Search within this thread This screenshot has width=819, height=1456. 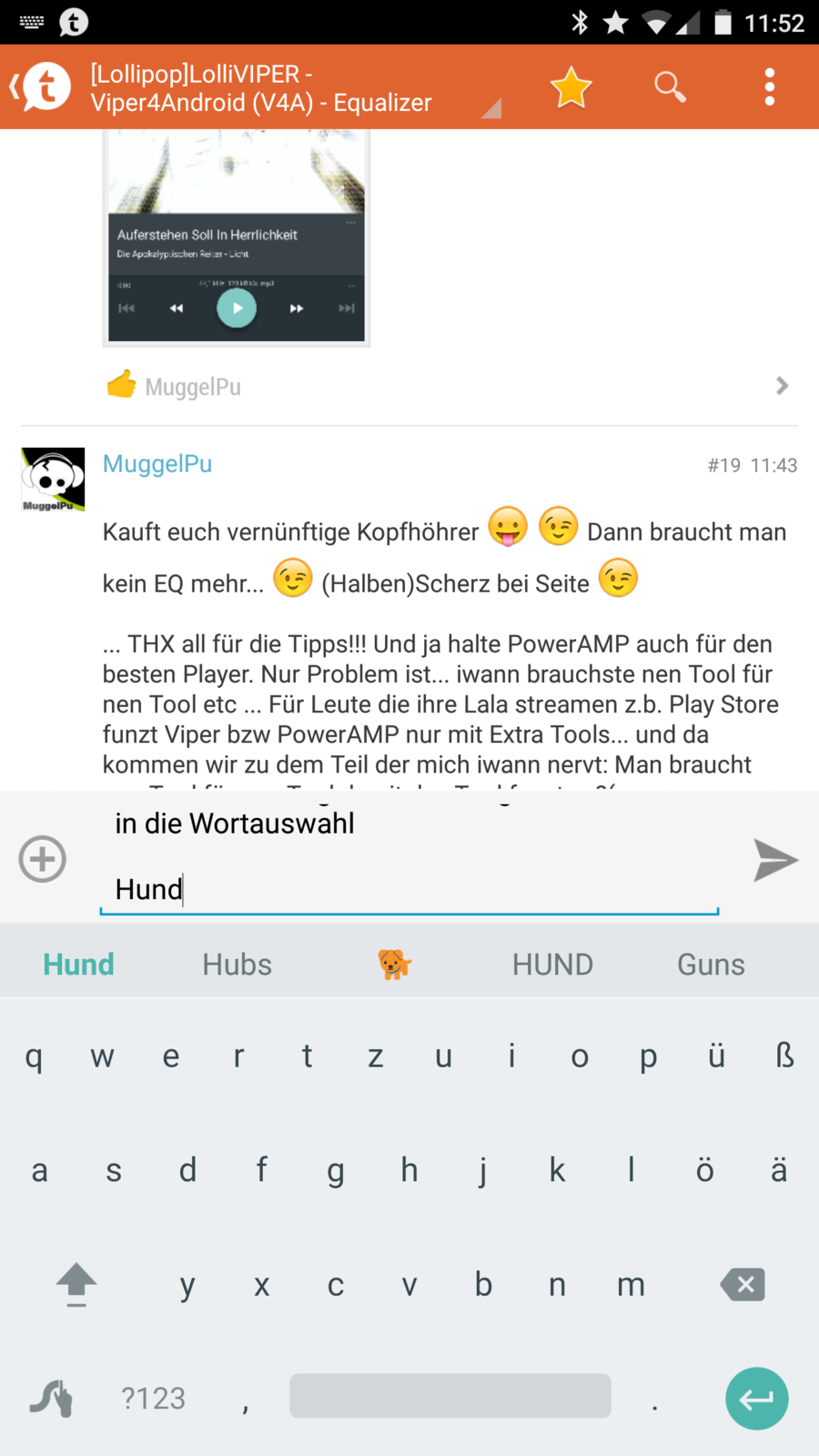(x=670, y=87)
